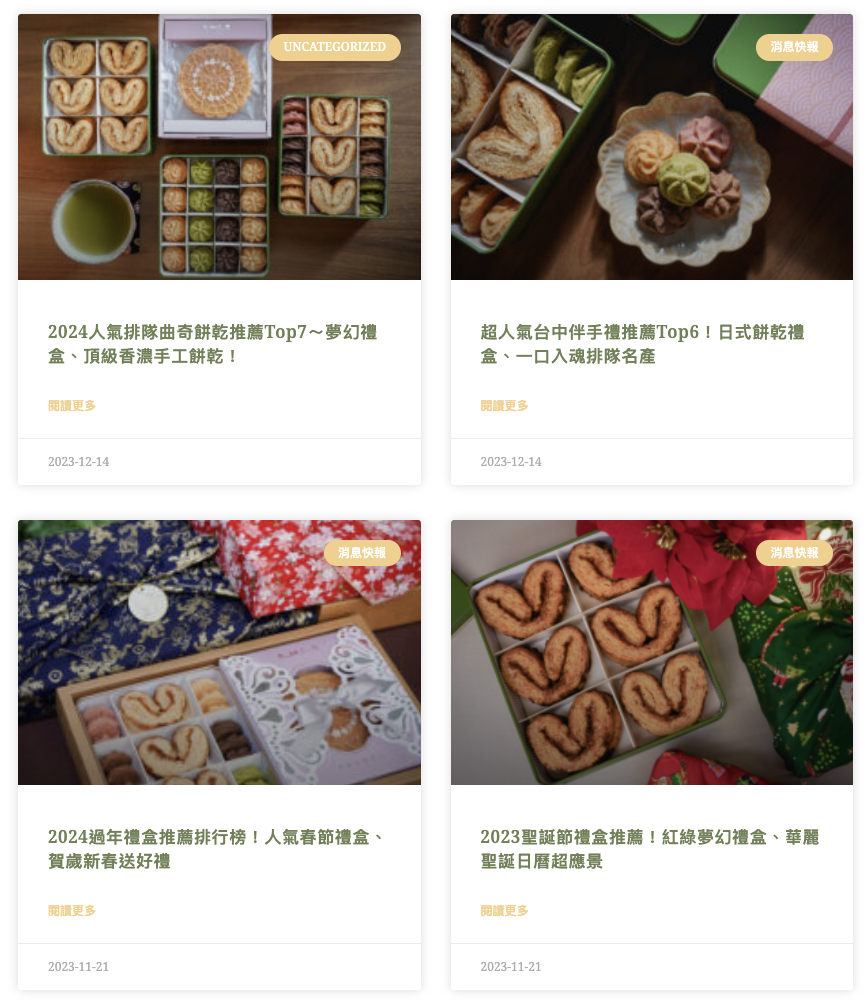This screenshot has height=1006, width=868.
Task: Open the 超人氣台中伴手禮推薦Top6 article image
Action: (x=651, y=160)
